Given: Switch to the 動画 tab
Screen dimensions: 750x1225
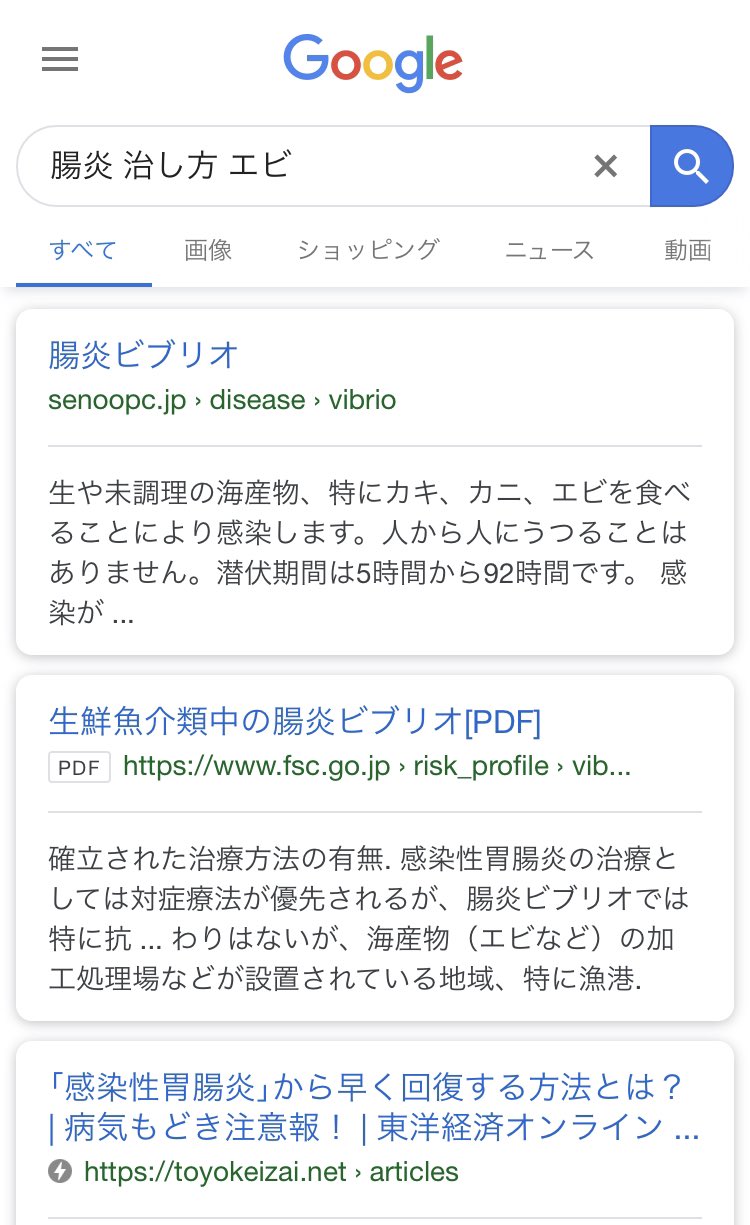Looking at the screenshot, I should pos(688,250).
